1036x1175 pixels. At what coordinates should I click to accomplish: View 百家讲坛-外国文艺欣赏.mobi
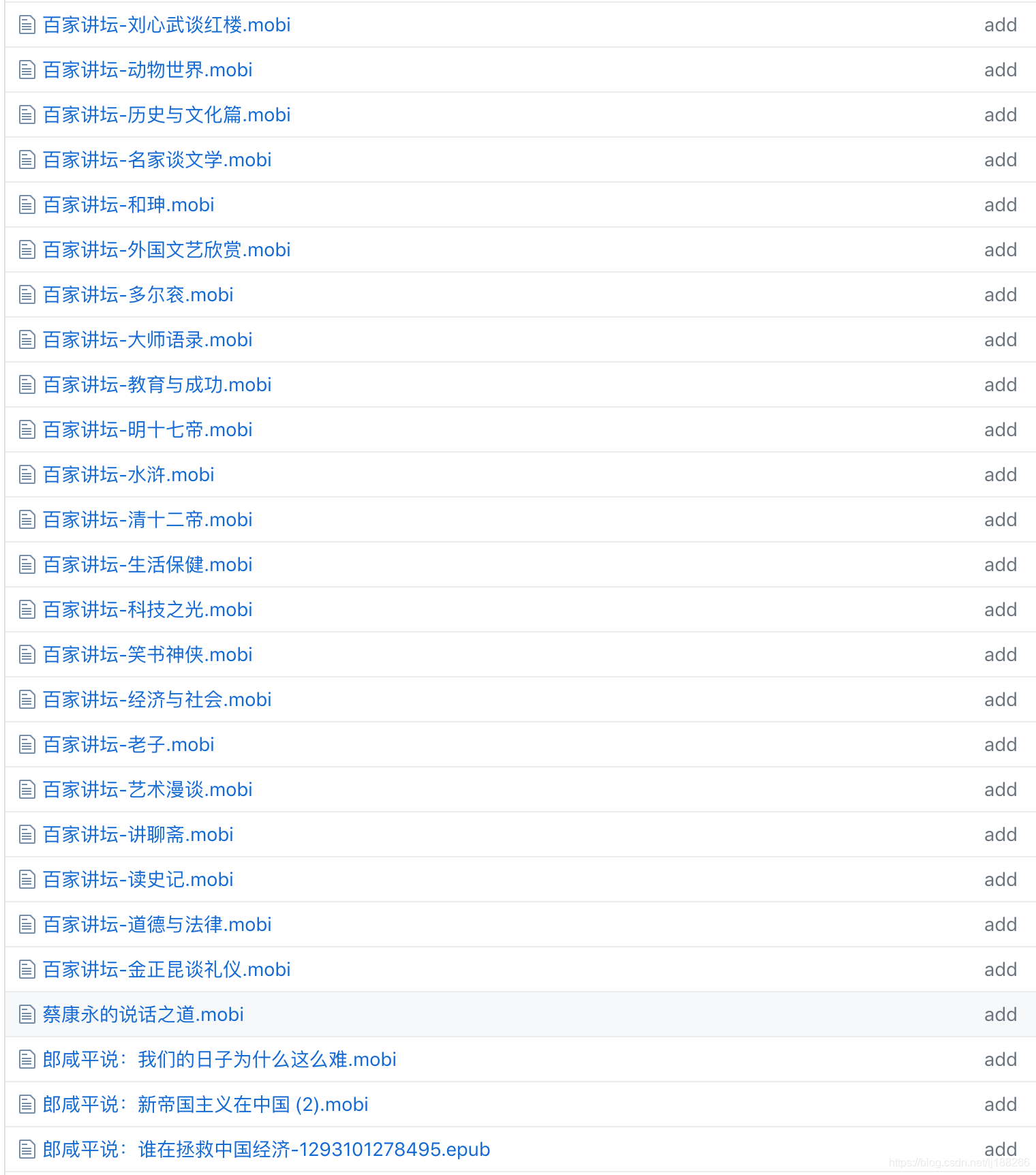pyautogui.click(x=166, y=250)
